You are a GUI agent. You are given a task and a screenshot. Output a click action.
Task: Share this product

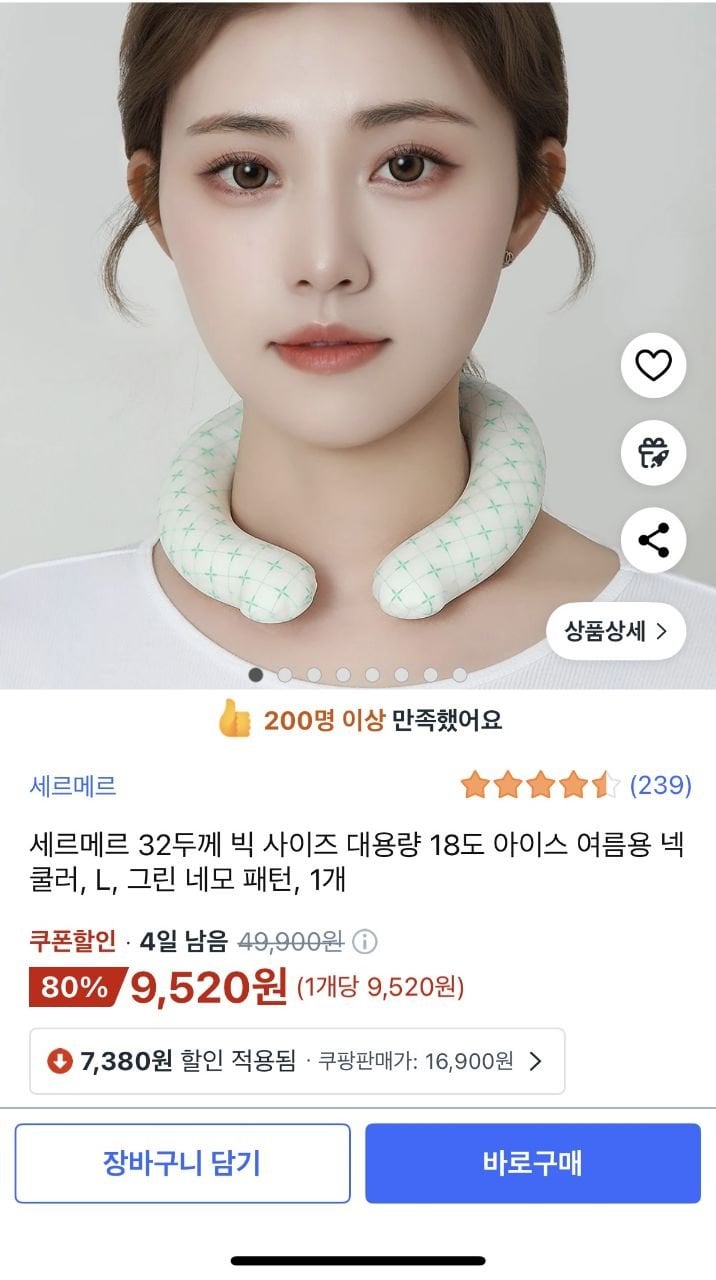click(x=653, y=541)
